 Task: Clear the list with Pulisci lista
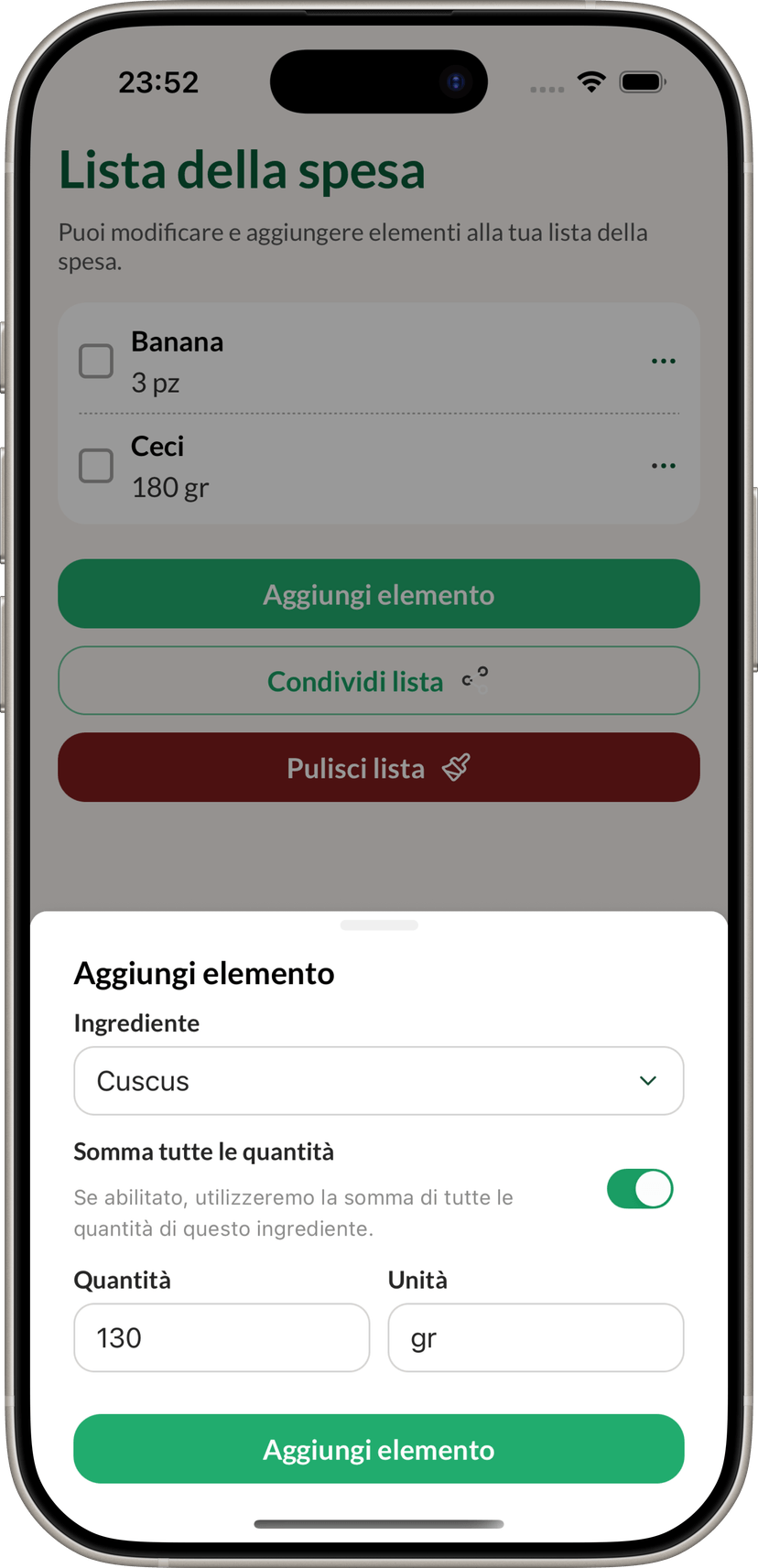click(378, 767)
